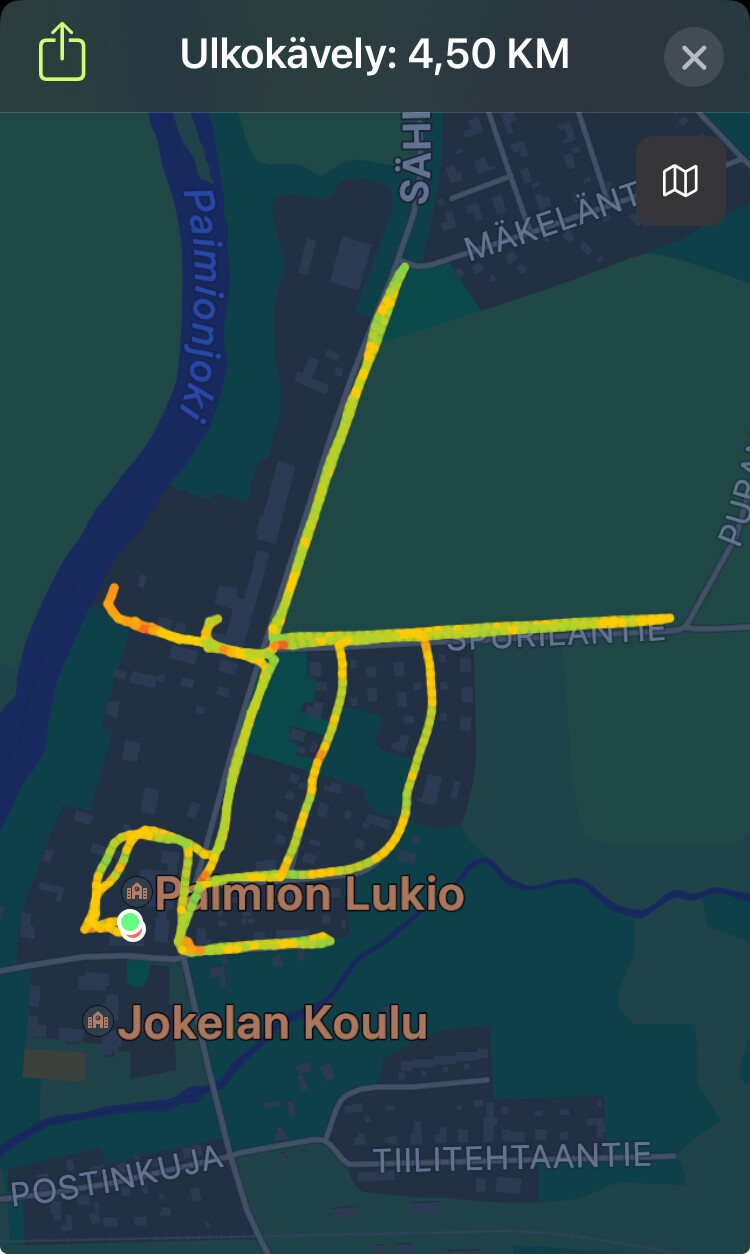The image size is (750, 1254).
Task: Select the Paimion Lukio map marker
Action: pos(136,890)
